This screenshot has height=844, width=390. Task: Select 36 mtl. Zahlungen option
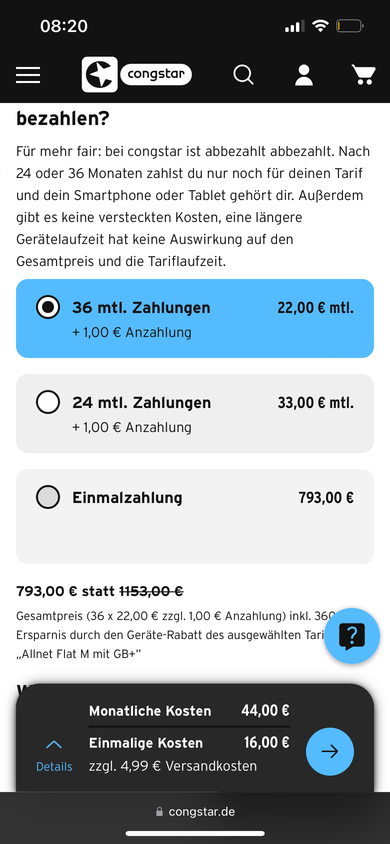click(x=195, y=319)
